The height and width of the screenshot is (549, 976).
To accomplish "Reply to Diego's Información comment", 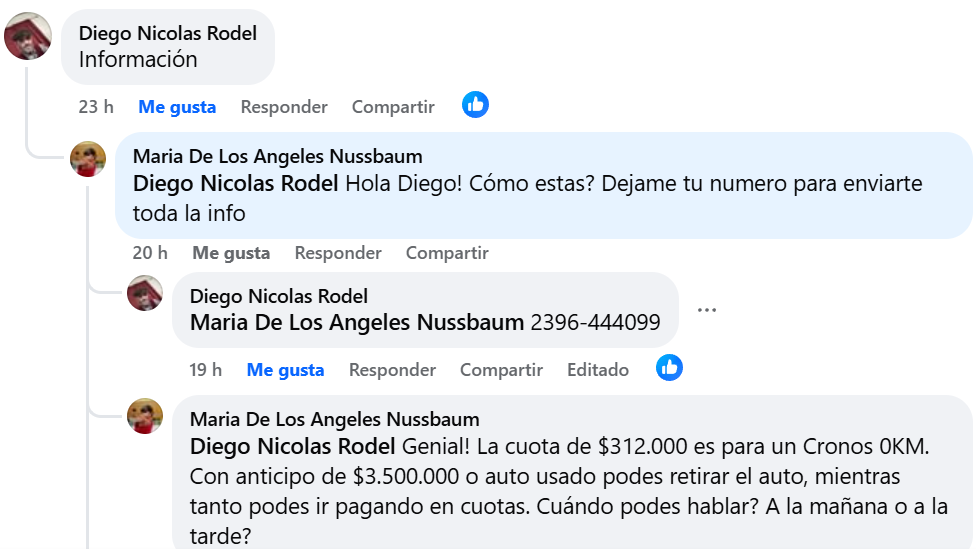I will (x=284, y=107).
